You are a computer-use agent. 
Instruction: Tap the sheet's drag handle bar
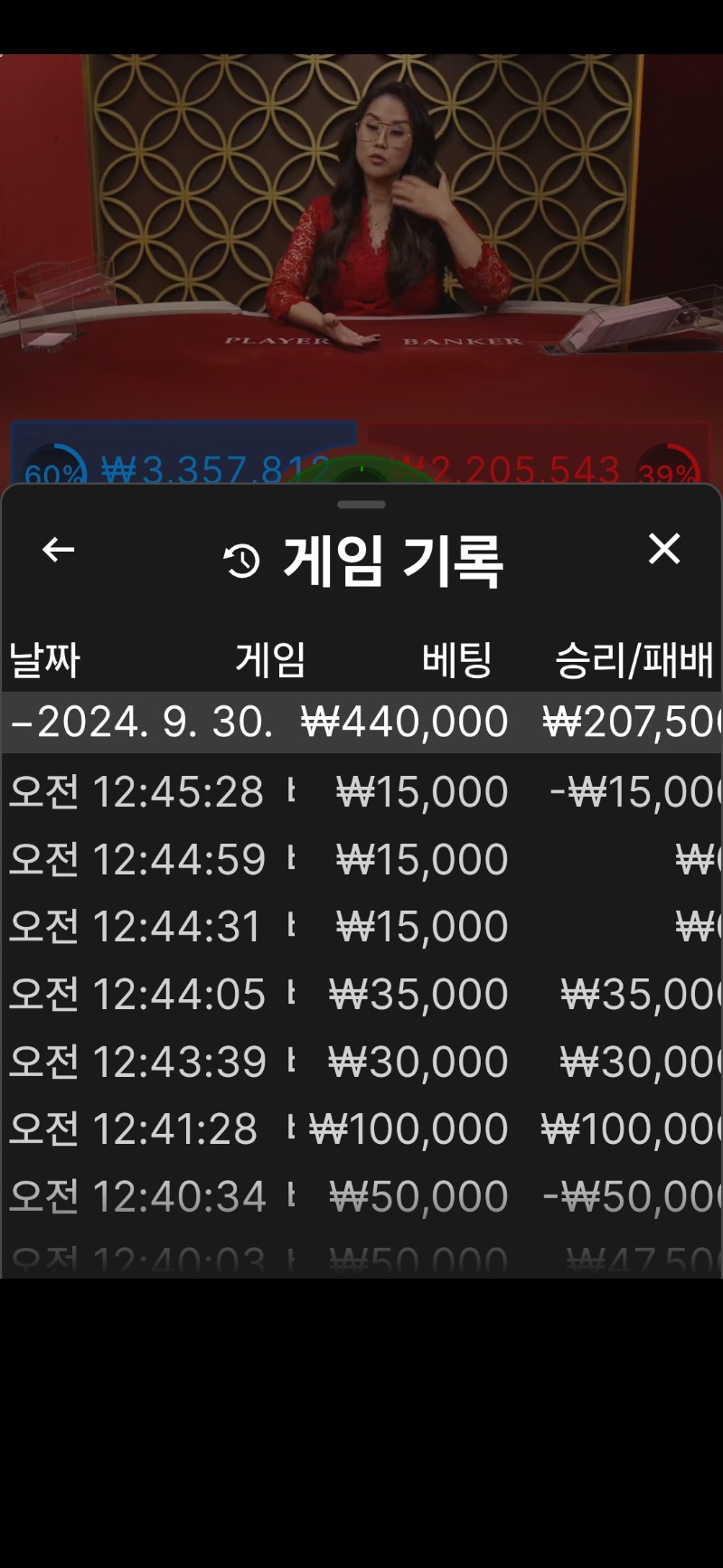(x=361, y=505)
